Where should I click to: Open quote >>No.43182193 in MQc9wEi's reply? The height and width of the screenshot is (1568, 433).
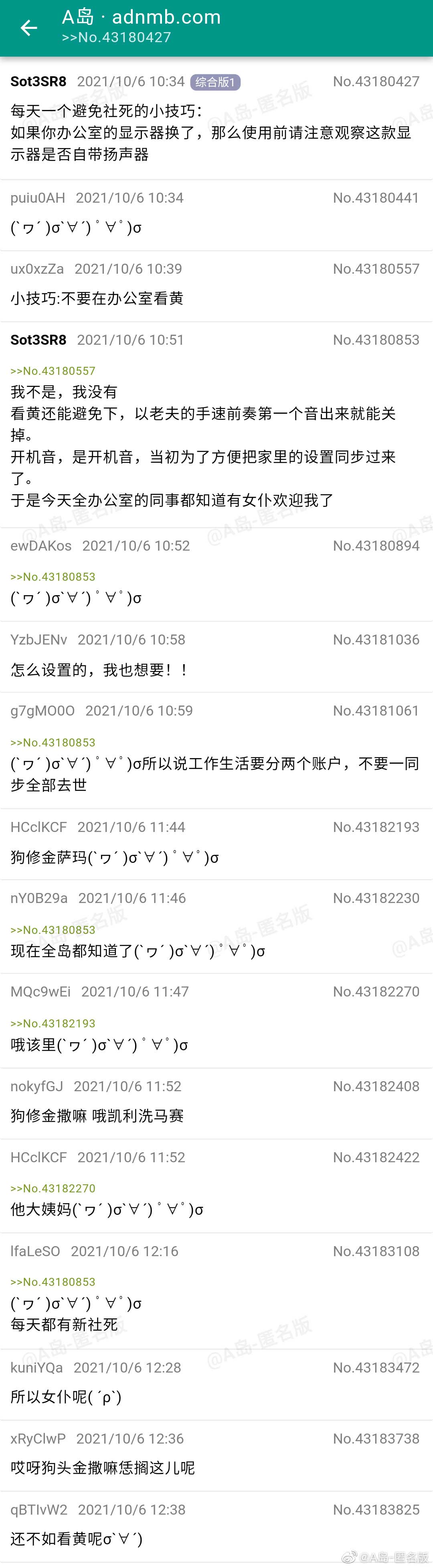click(x=53, y=1024)
